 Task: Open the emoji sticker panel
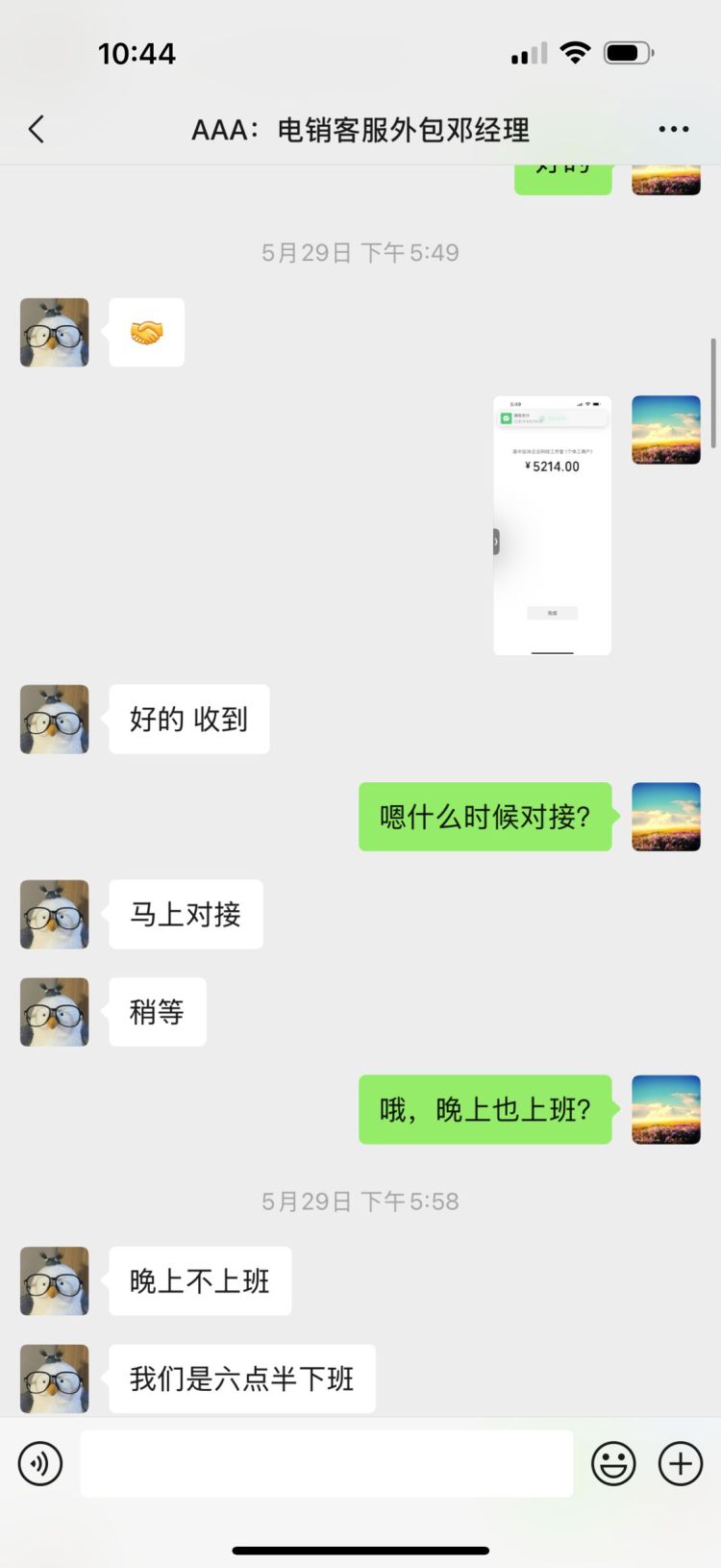(x=613, y=1464)
